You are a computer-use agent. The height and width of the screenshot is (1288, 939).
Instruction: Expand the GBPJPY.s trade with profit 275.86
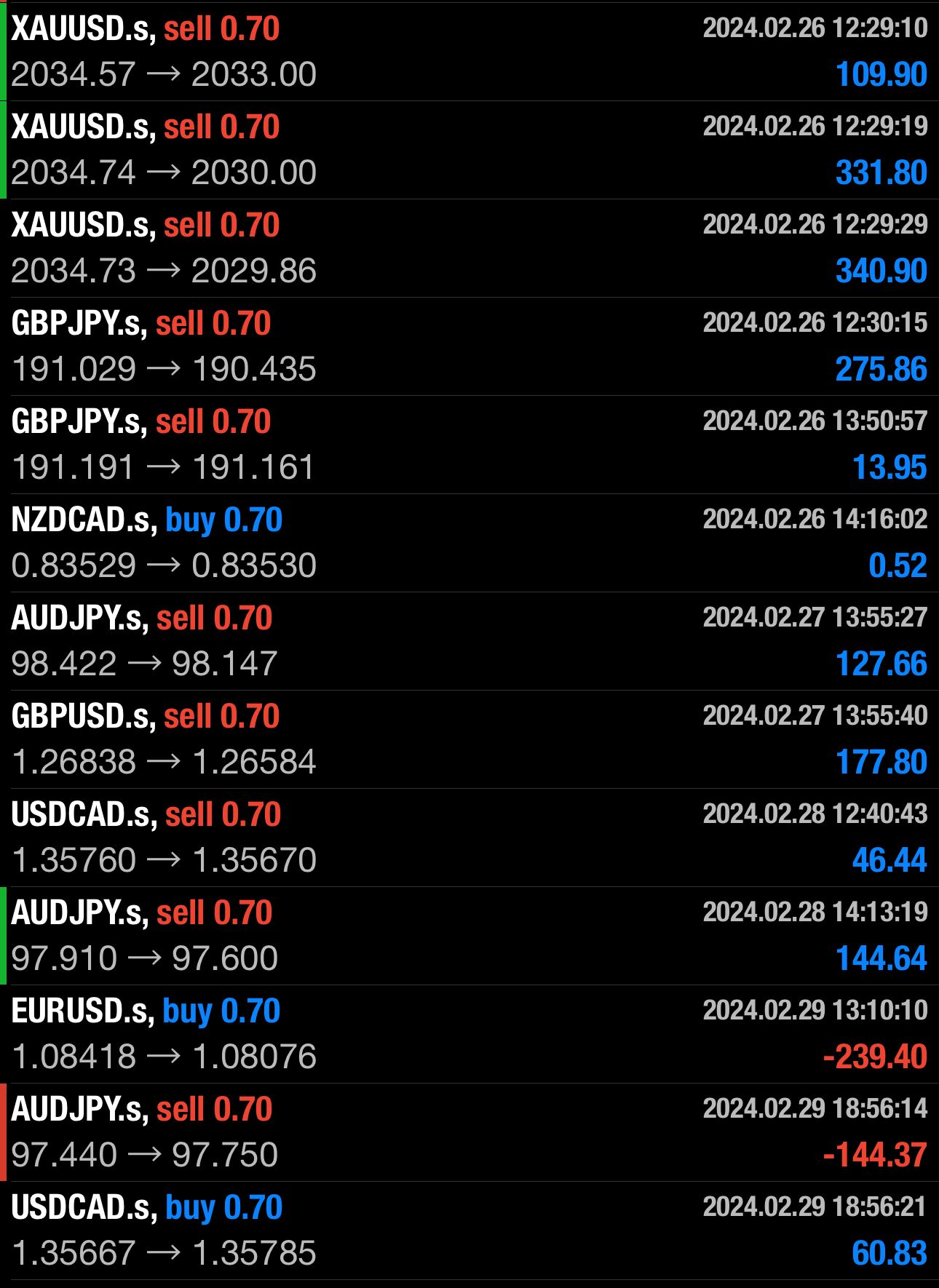(469, 346)
